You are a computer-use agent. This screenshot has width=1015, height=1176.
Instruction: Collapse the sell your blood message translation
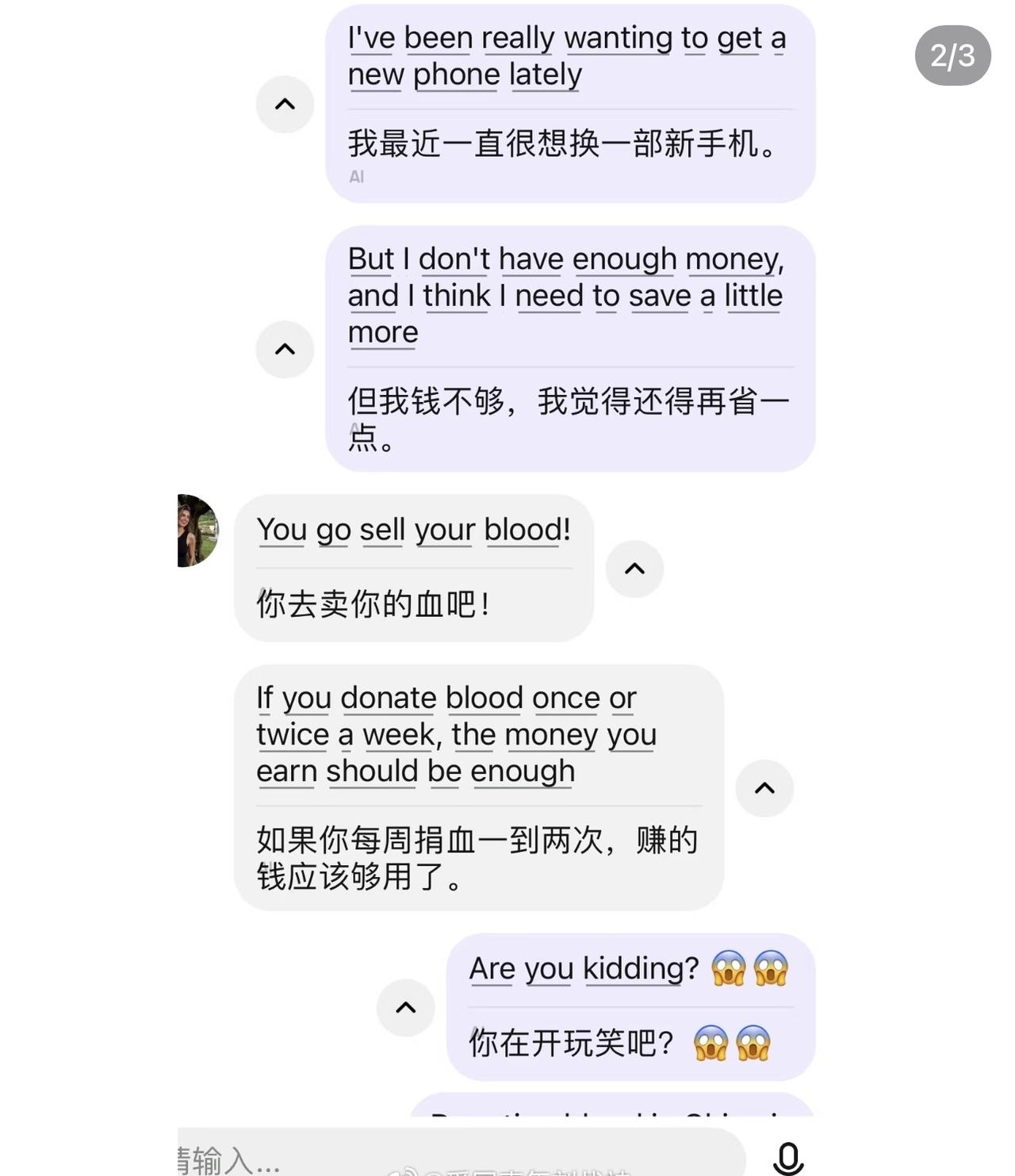tap(634, 569)
